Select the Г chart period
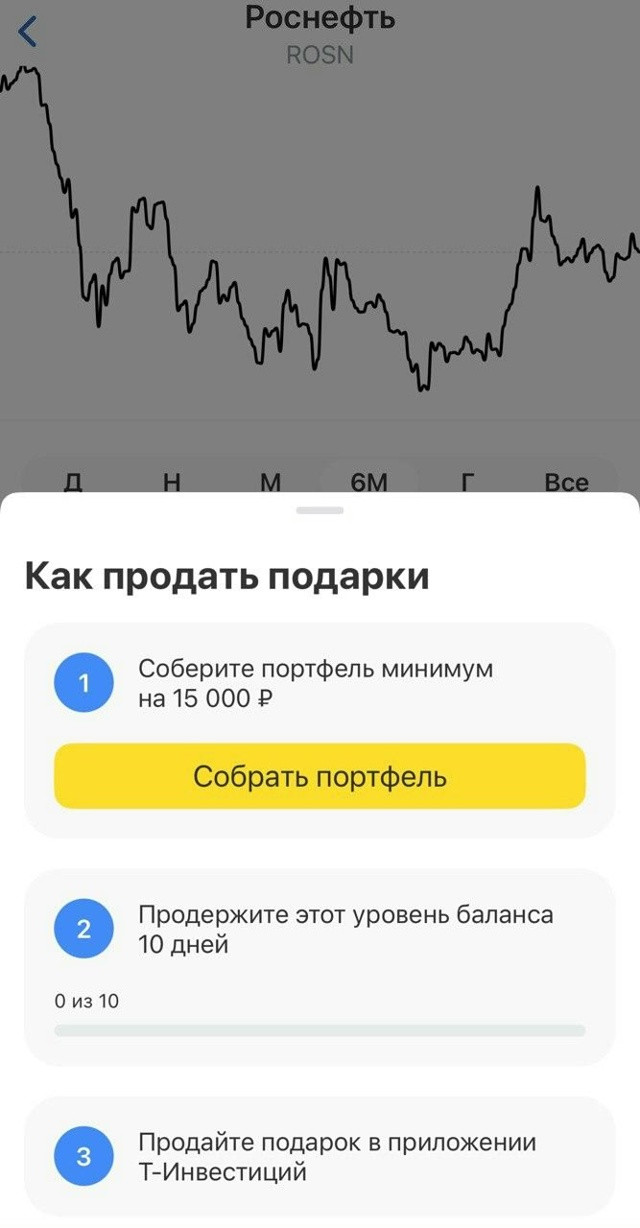 click(466, 481)
